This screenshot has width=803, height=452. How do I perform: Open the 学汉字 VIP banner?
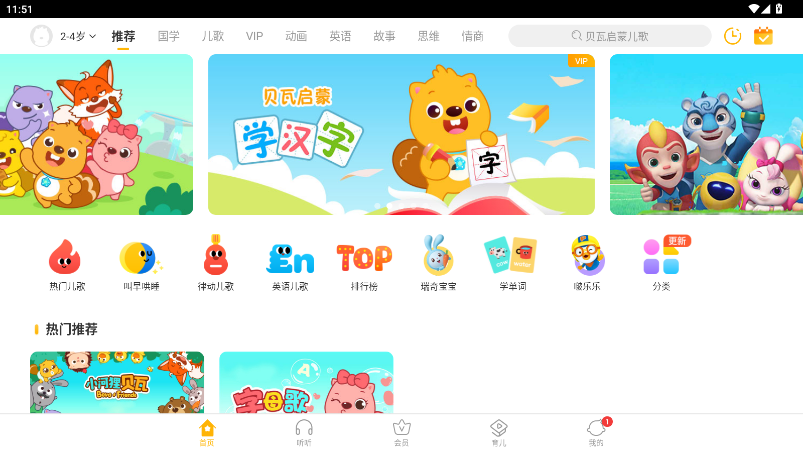[401, 134]
